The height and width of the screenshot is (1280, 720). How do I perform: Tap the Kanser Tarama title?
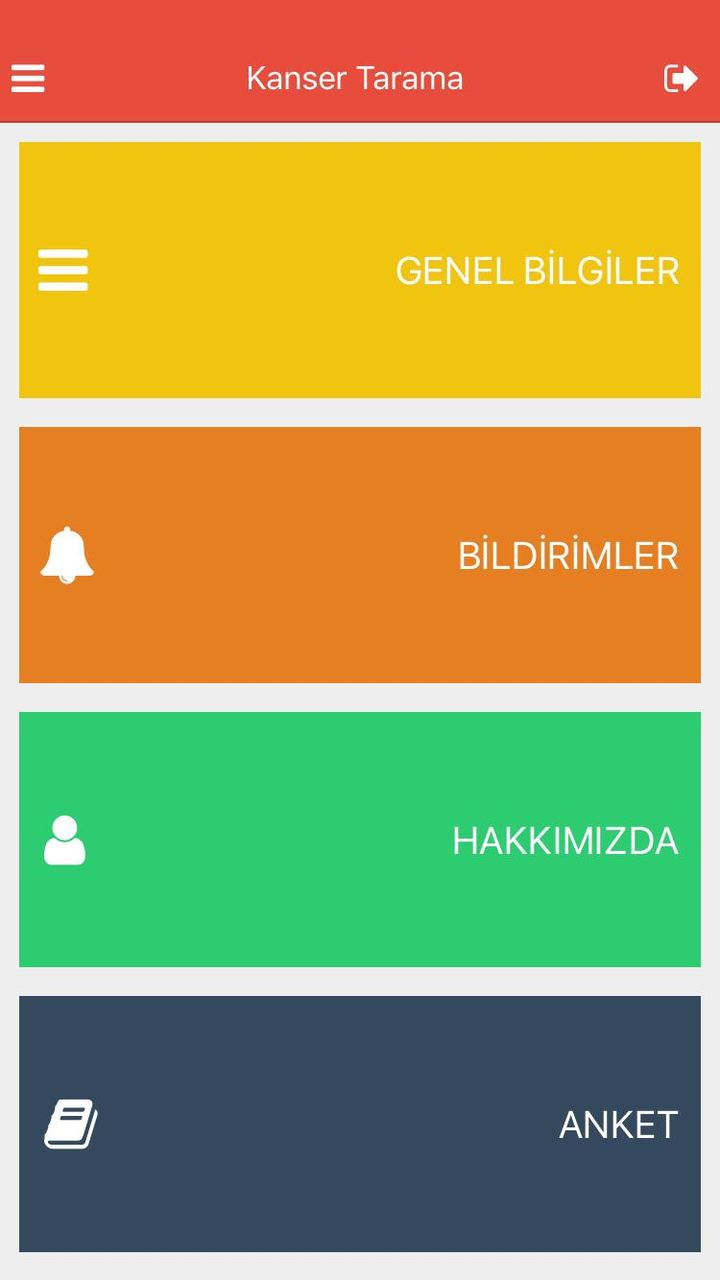coord(356,77)
